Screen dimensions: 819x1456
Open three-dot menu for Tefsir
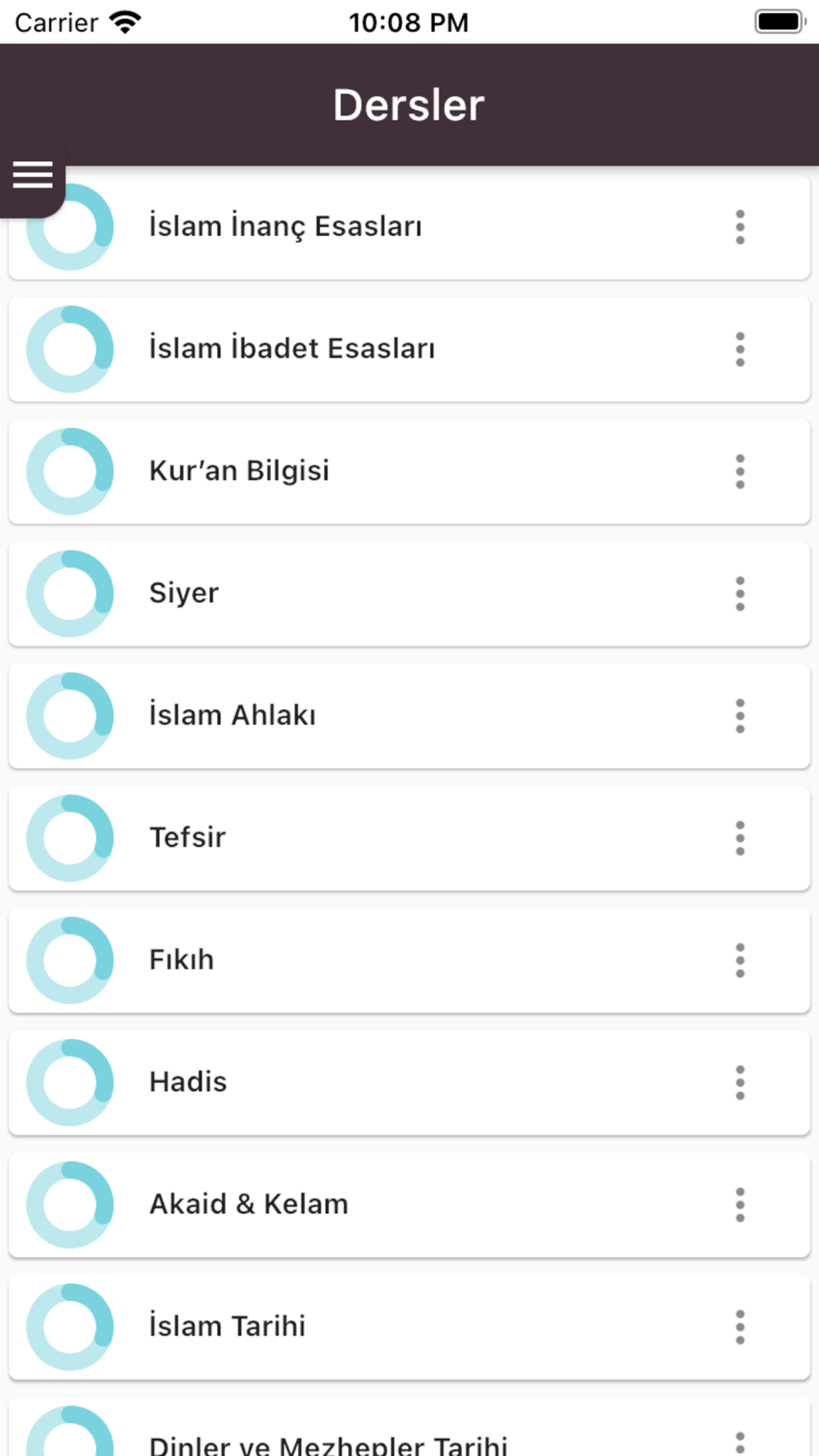click(x=740, y=838)
